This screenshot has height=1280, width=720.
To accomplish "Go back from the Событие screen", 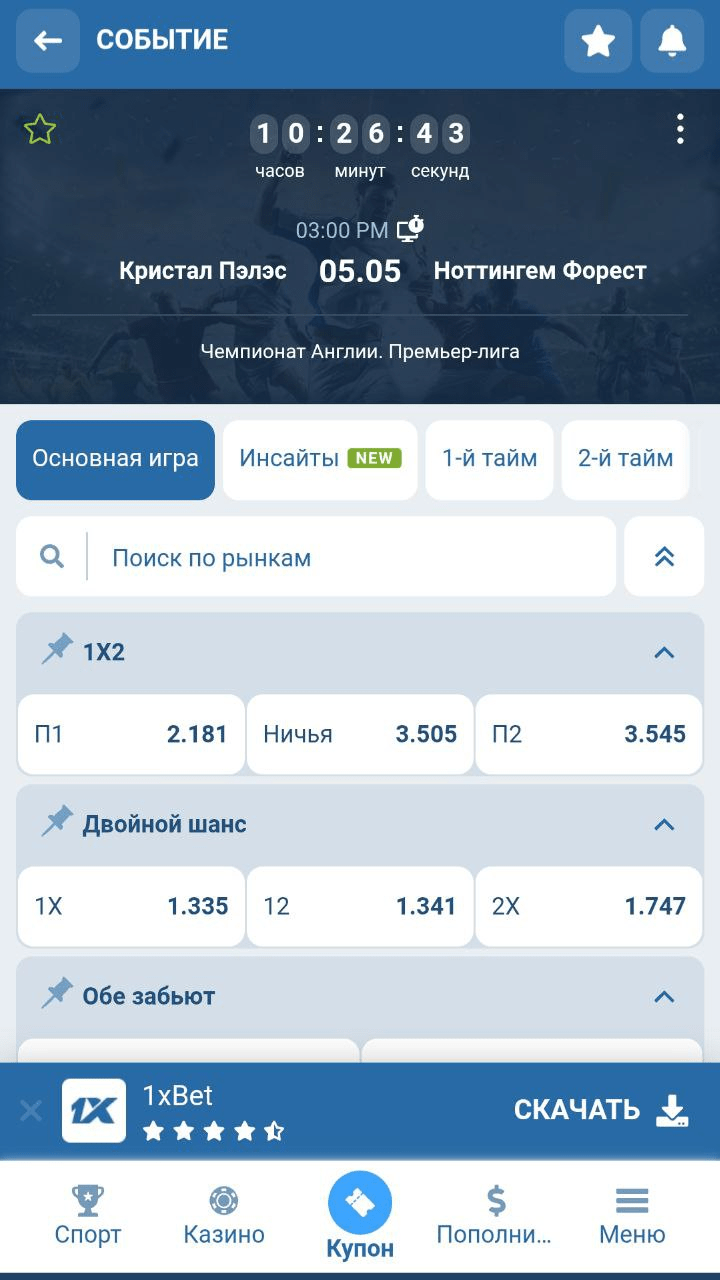I will coord(47,41).
